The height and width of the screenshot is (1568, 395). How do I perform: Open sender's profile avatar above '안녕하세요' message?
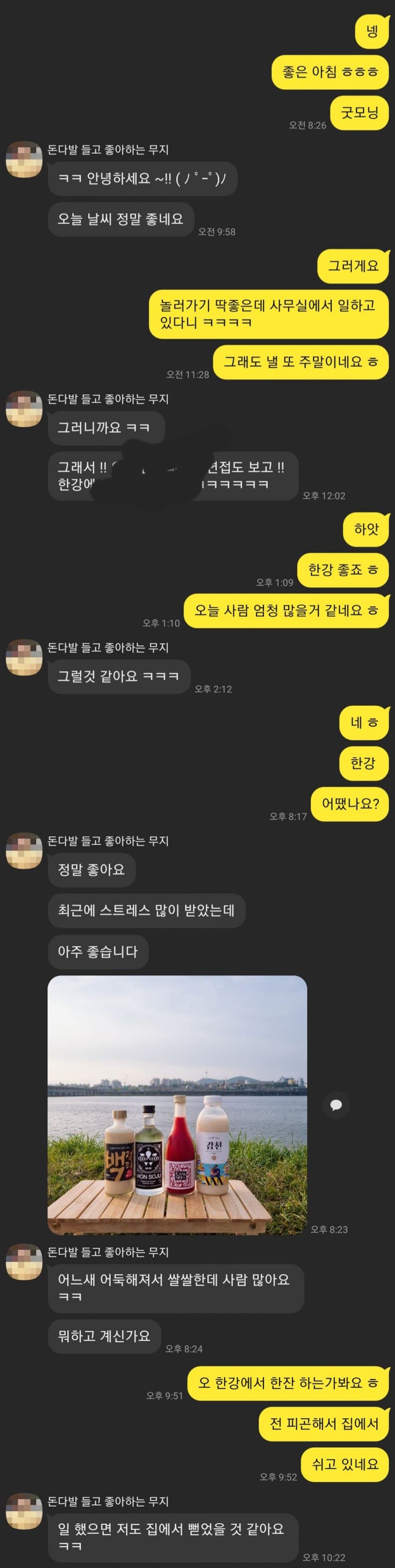click(x=24, y=160)
